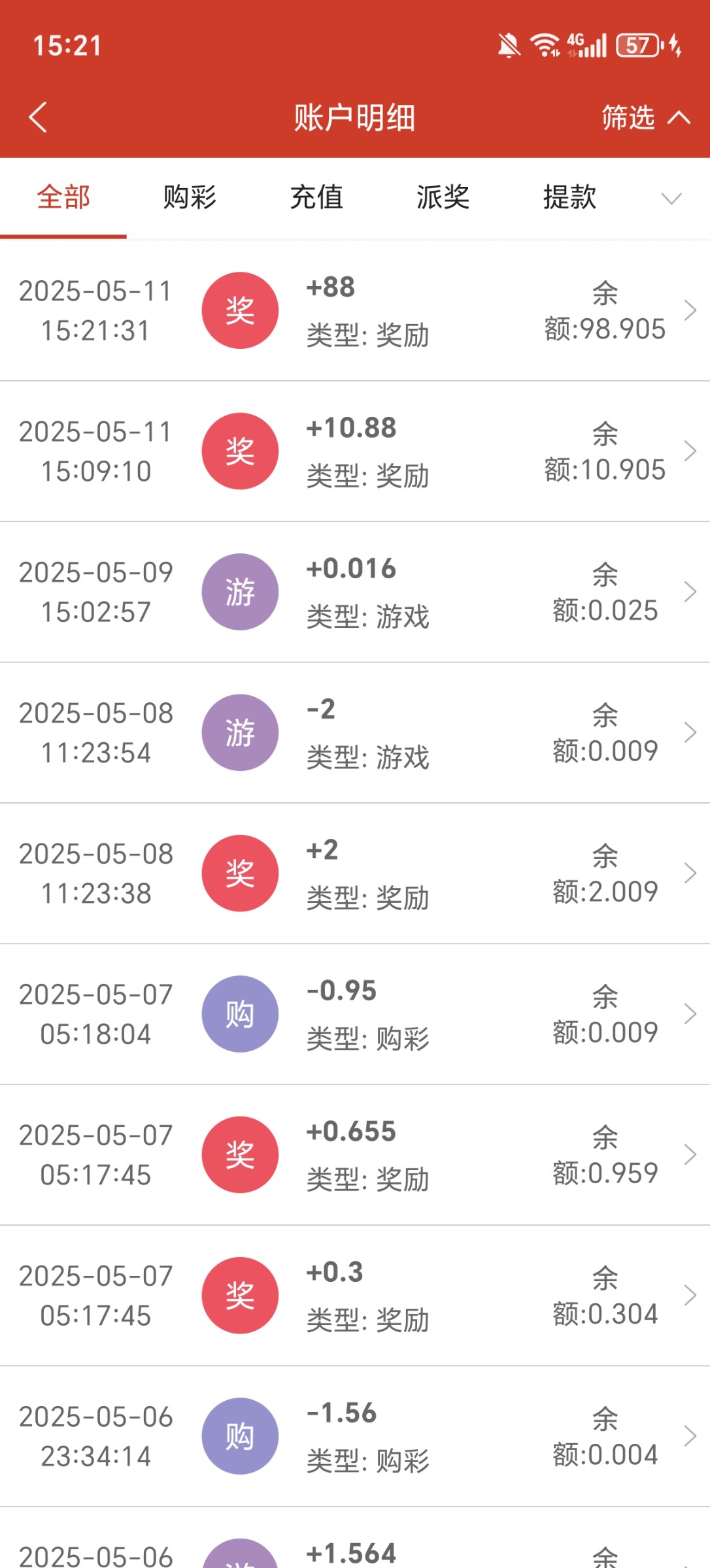Switch to the 购彩 tab
710x1568 pixels.
pyautogui.click(x=190, y=197)
